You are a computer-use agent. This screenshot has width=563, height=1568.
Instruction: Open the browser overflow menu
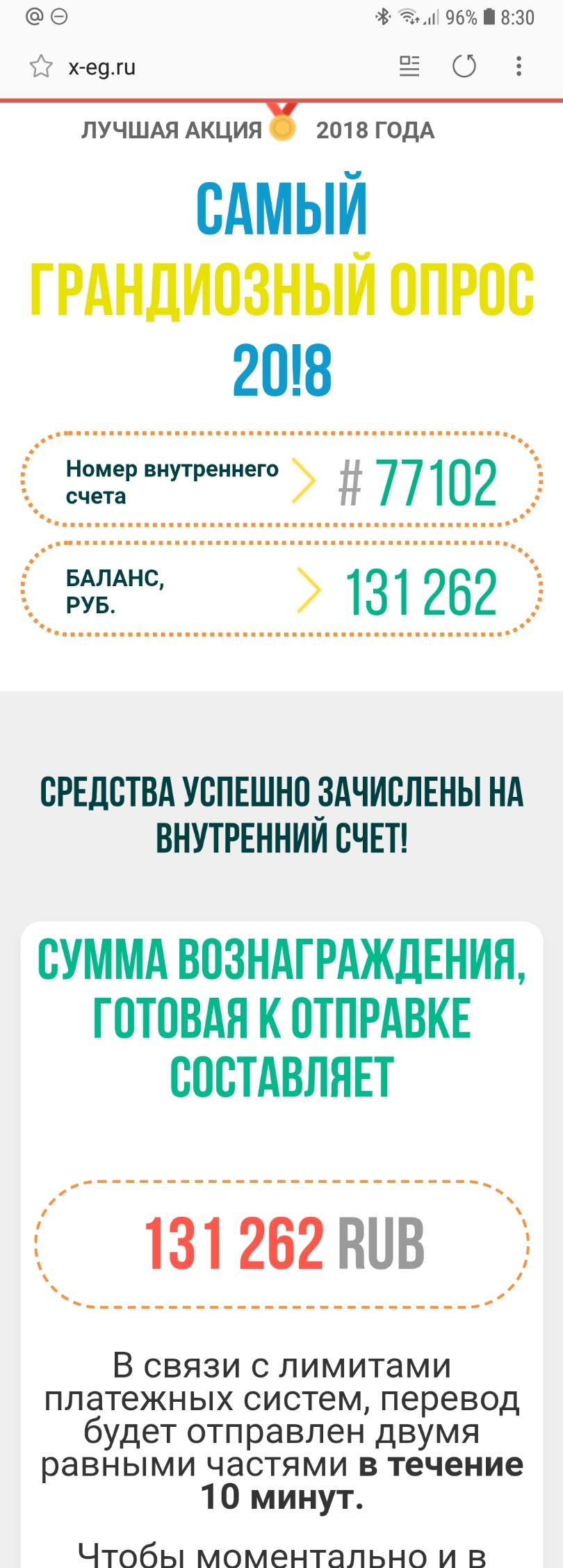click(519, 67)
